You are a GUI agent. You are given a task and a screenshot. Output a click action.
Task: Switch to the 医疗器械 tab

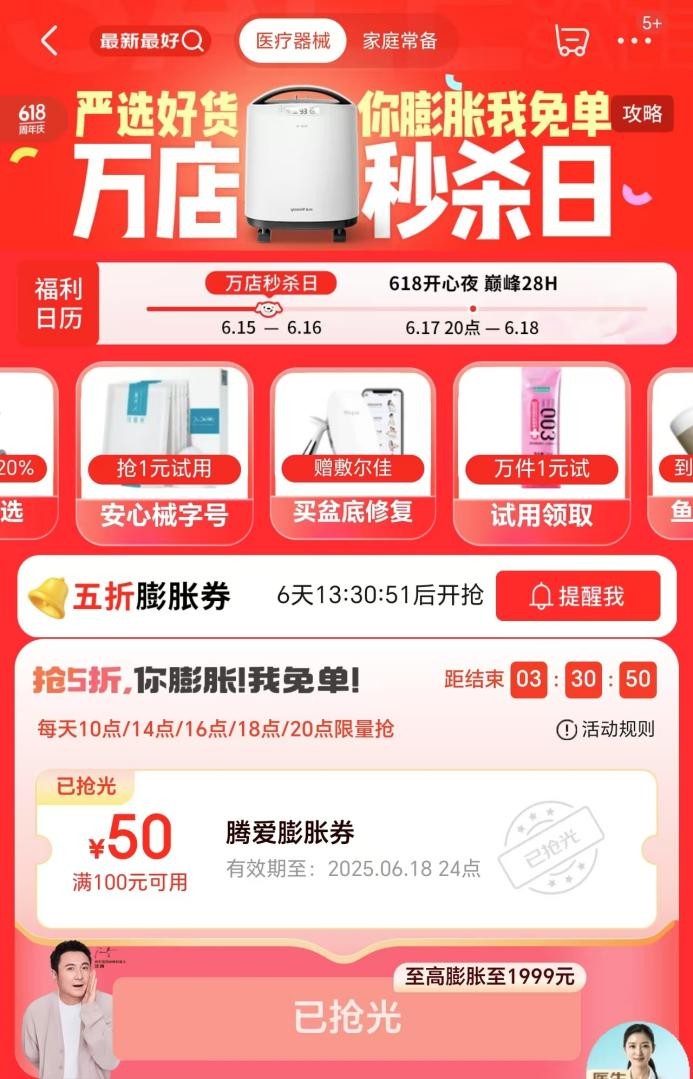coord(291,42)
